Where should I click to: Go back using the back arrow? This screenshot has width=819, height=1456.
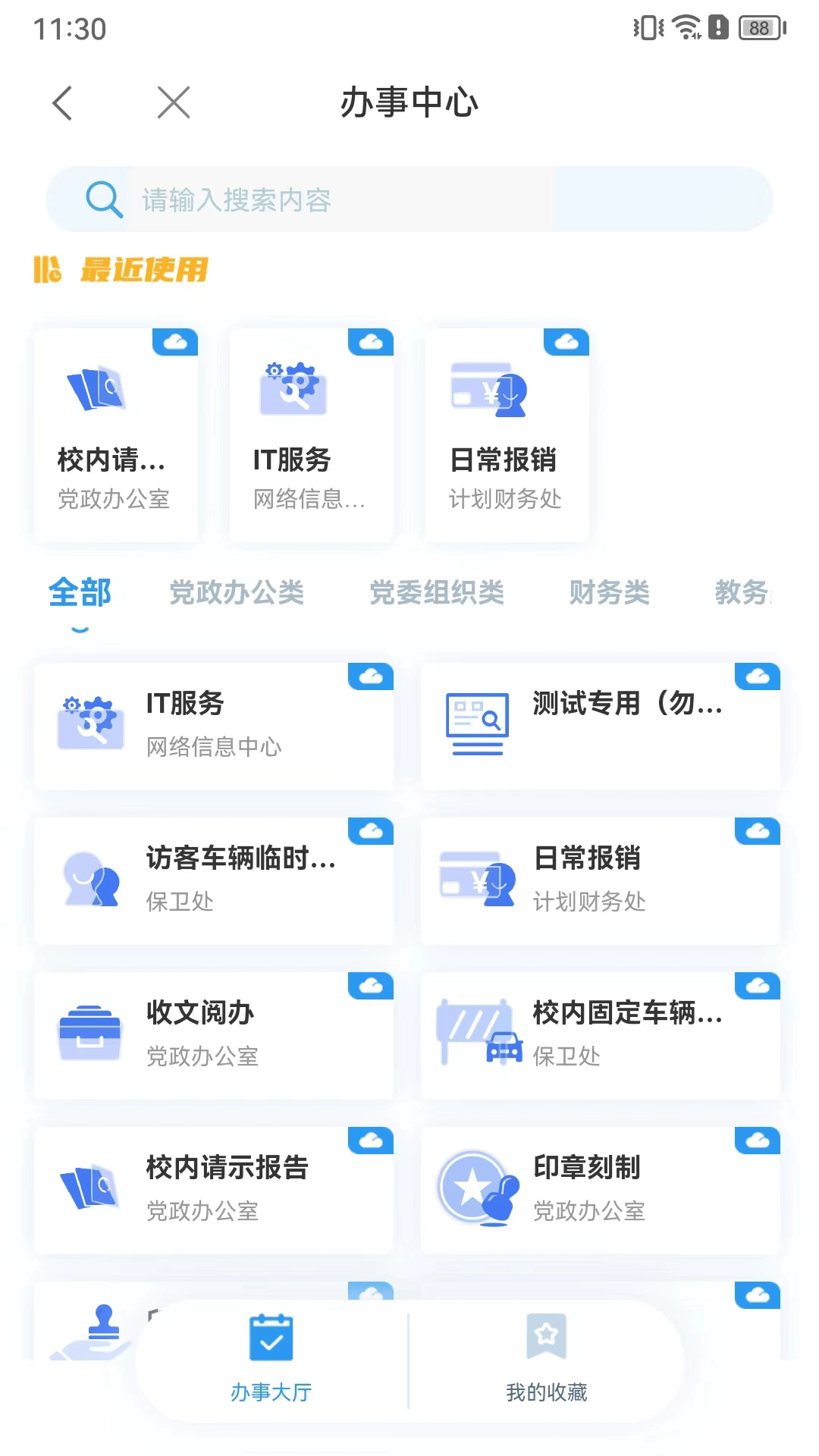pyautogui.click(x=61, y=102)
